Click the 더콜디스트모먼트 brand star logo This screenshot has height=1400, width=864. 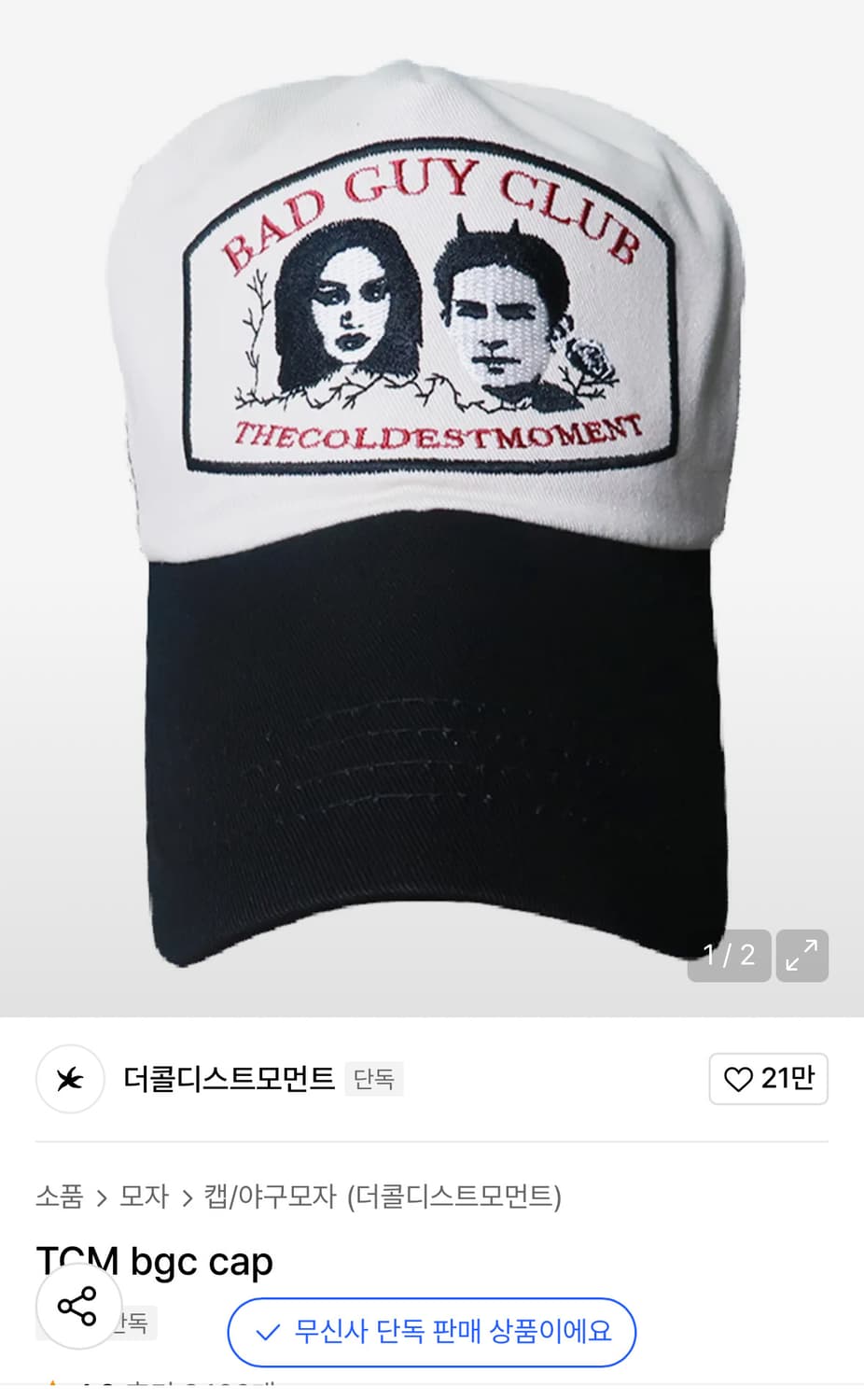pos(70,1079)
